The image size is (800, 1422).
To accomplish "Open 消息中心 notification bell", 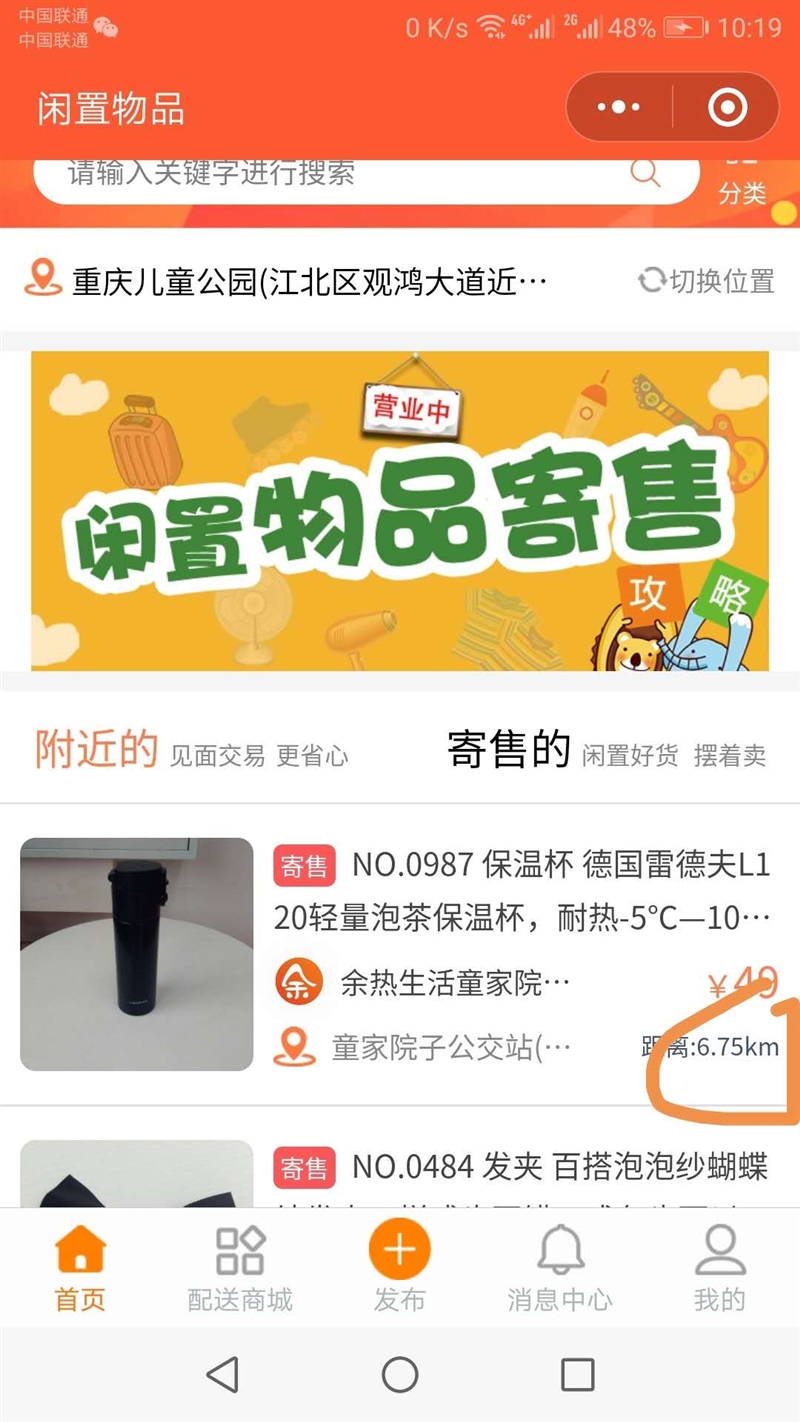I will pyautogui.click(x=560, y=1265).
